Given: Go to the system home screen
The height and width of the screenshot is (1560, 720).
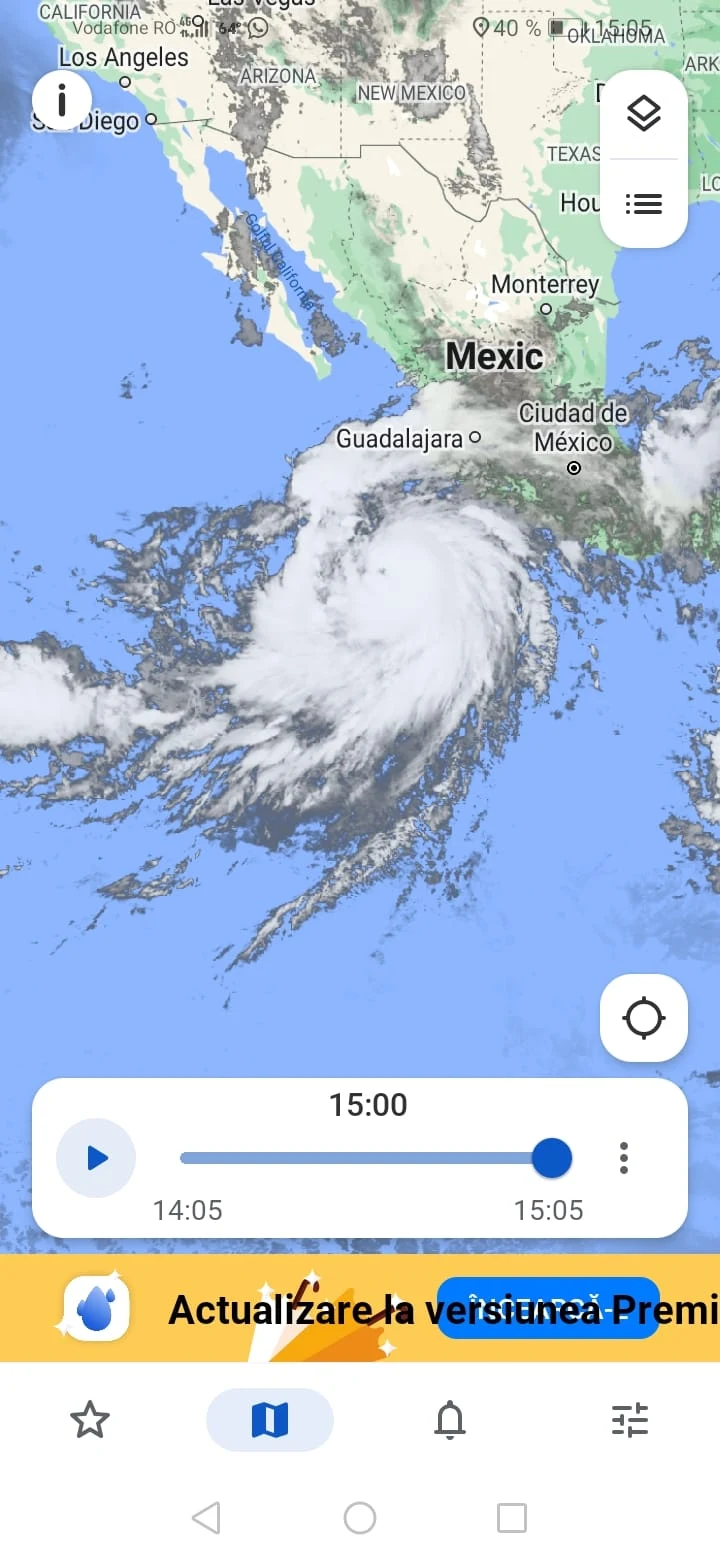Looking at the screenshot, I should 360,1518.
